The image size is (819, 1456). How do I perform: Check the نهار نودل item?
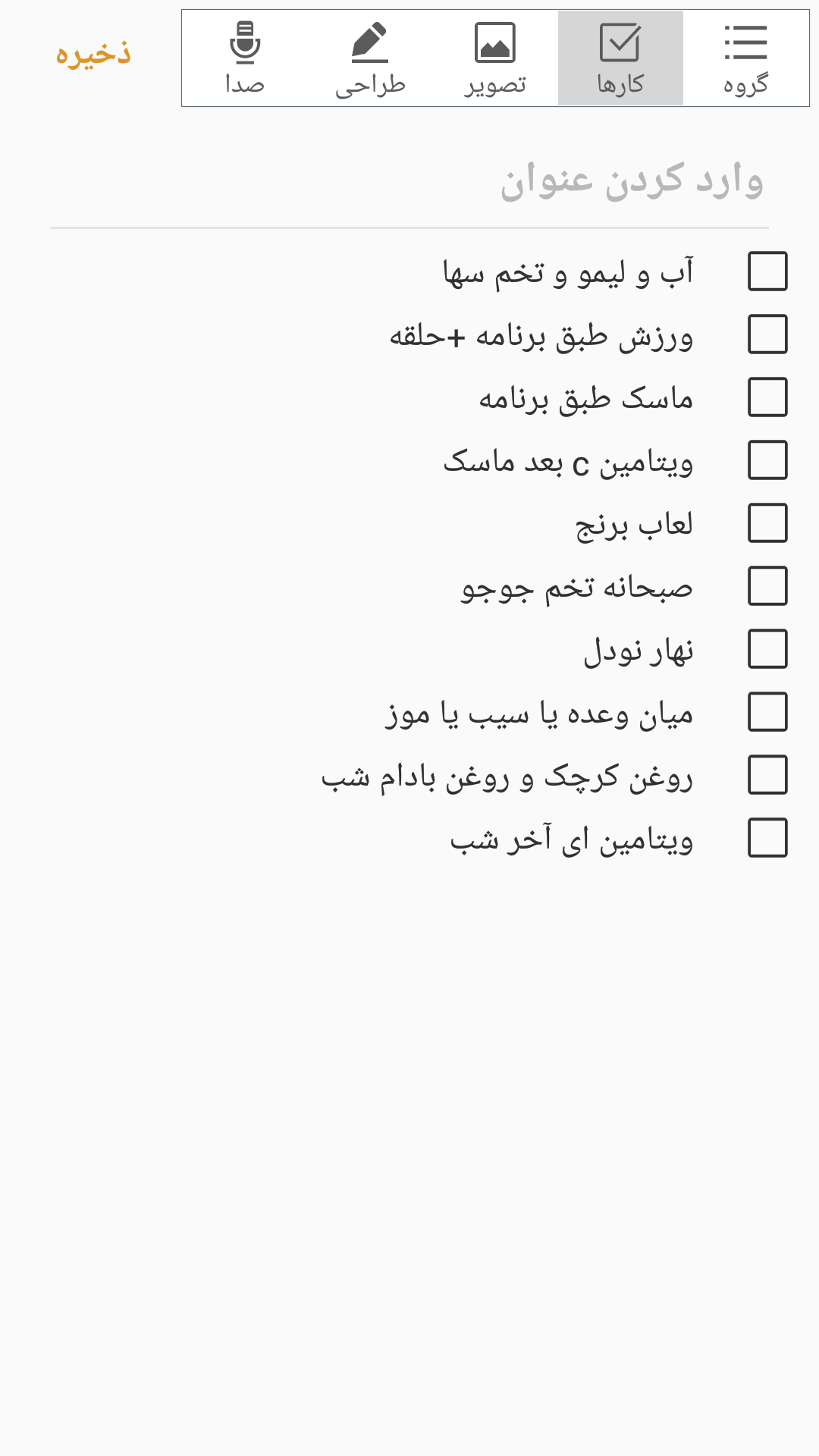tap(767, 649)
